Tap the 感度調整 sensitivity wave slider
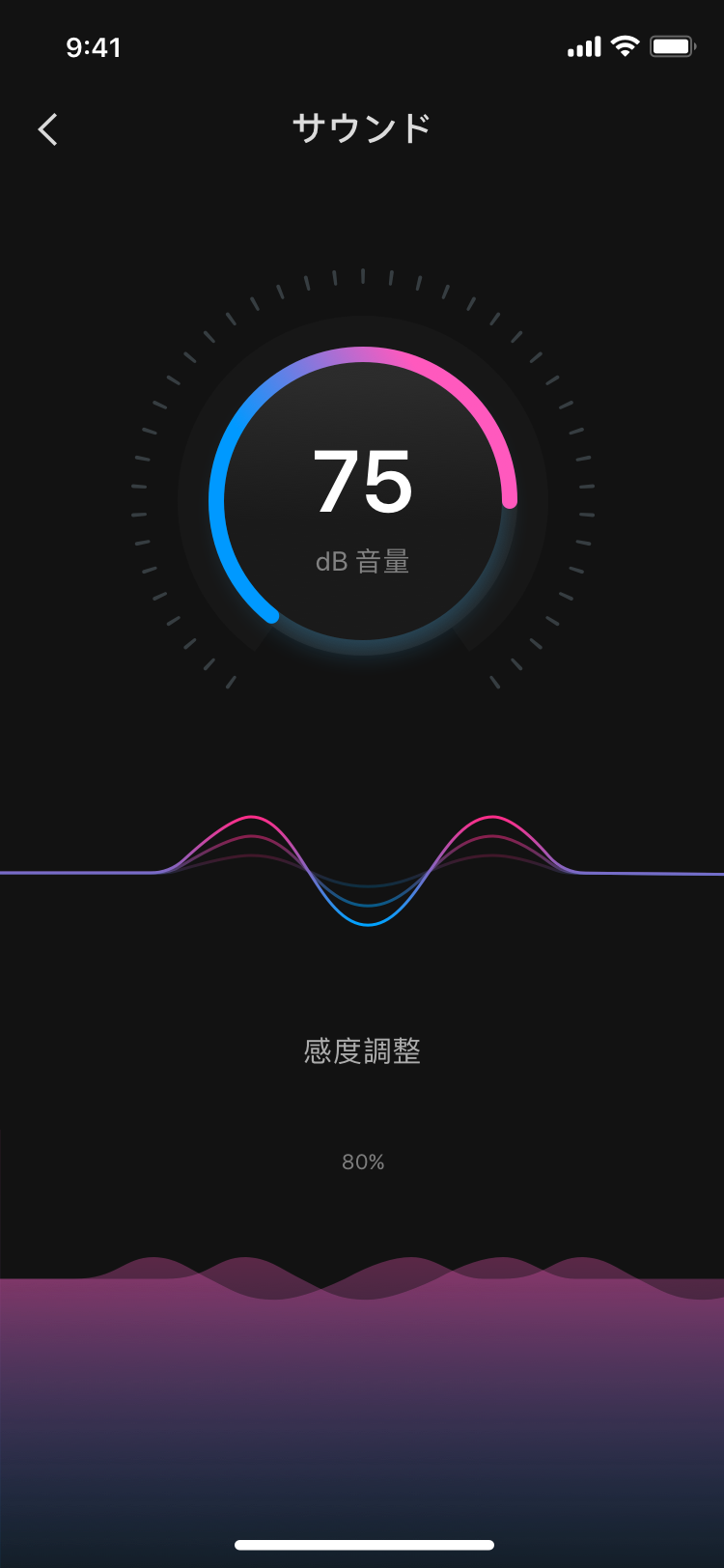The width and height of the screenshot is (724, 1568). [363, 1352]
